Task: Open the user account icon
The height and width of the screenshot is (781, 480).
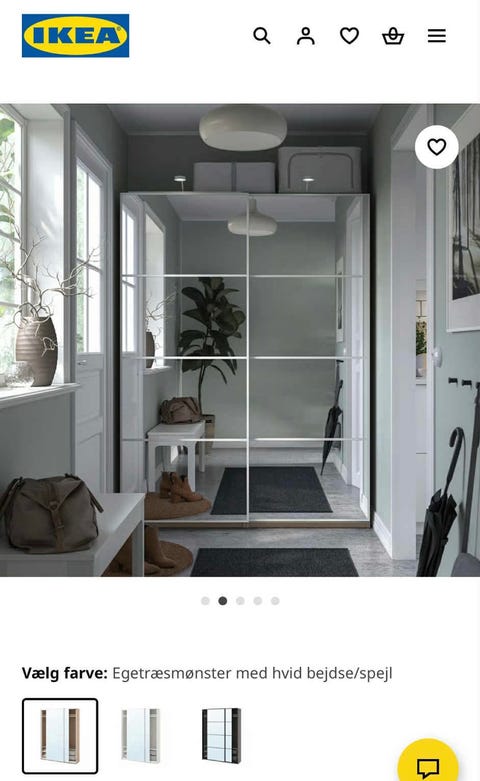Action: (306, 36)
